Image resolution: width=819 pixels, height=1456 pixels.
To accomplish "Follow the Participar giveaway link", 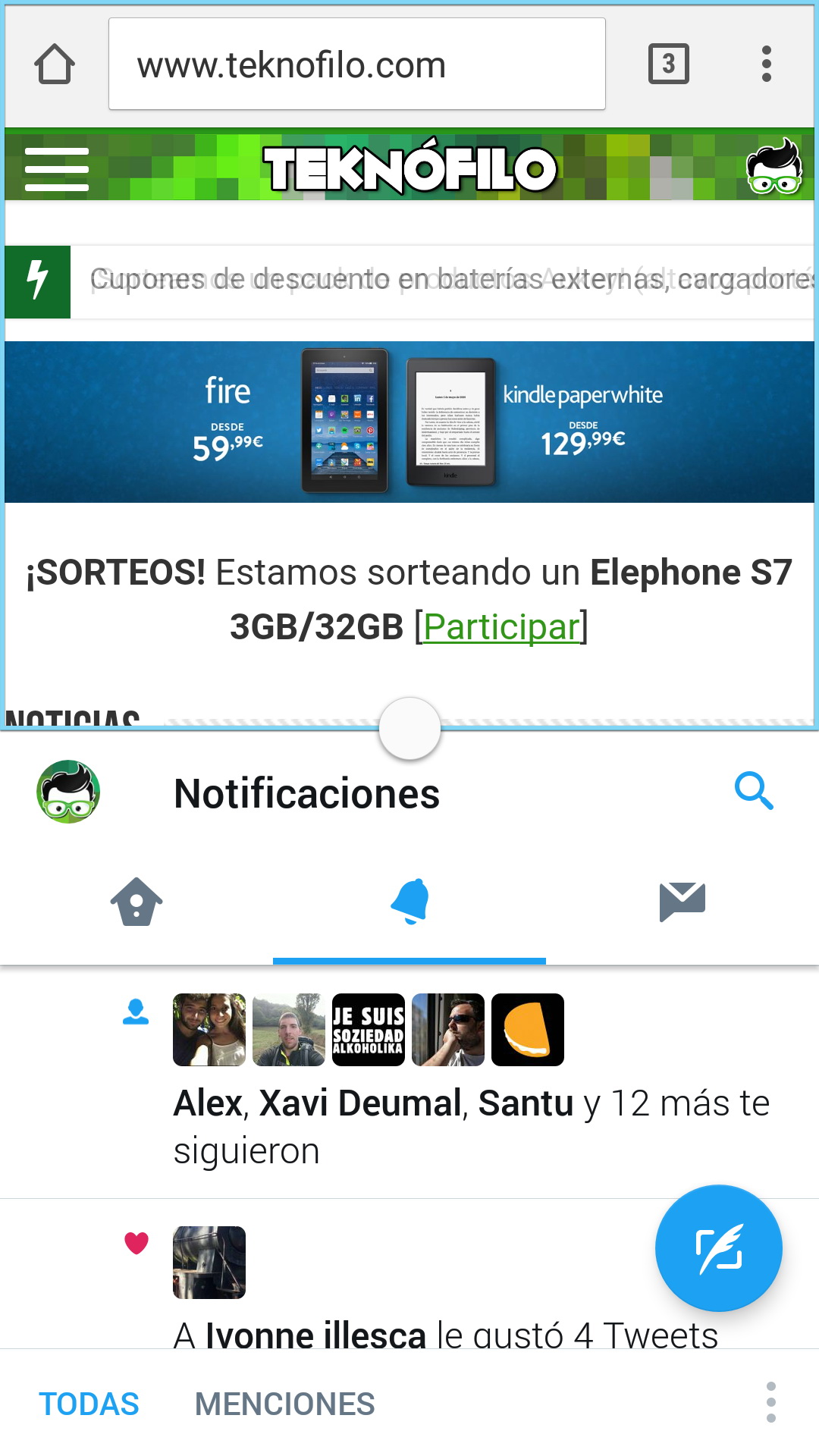I will coord(501,627).
